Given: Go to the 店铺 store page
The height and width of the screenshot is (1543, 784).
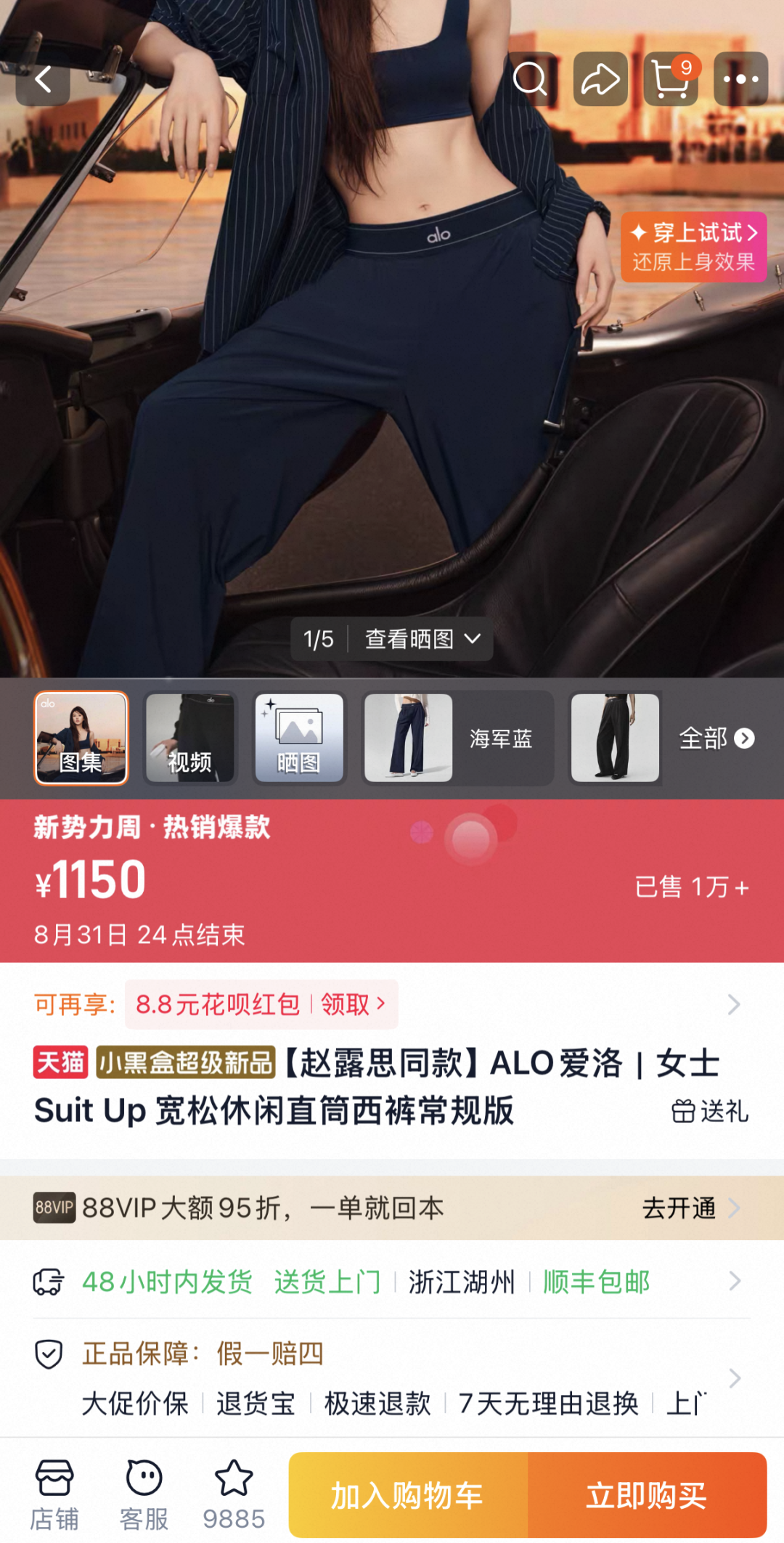Looking at the screenshot, I should pos(54,1495).
